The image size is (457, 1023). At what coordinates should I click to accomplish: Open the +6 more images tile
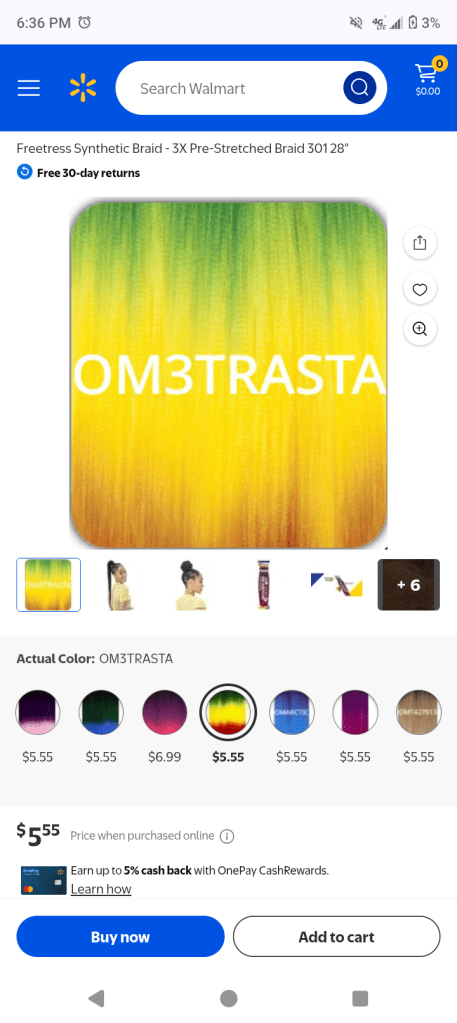point(409,585)
